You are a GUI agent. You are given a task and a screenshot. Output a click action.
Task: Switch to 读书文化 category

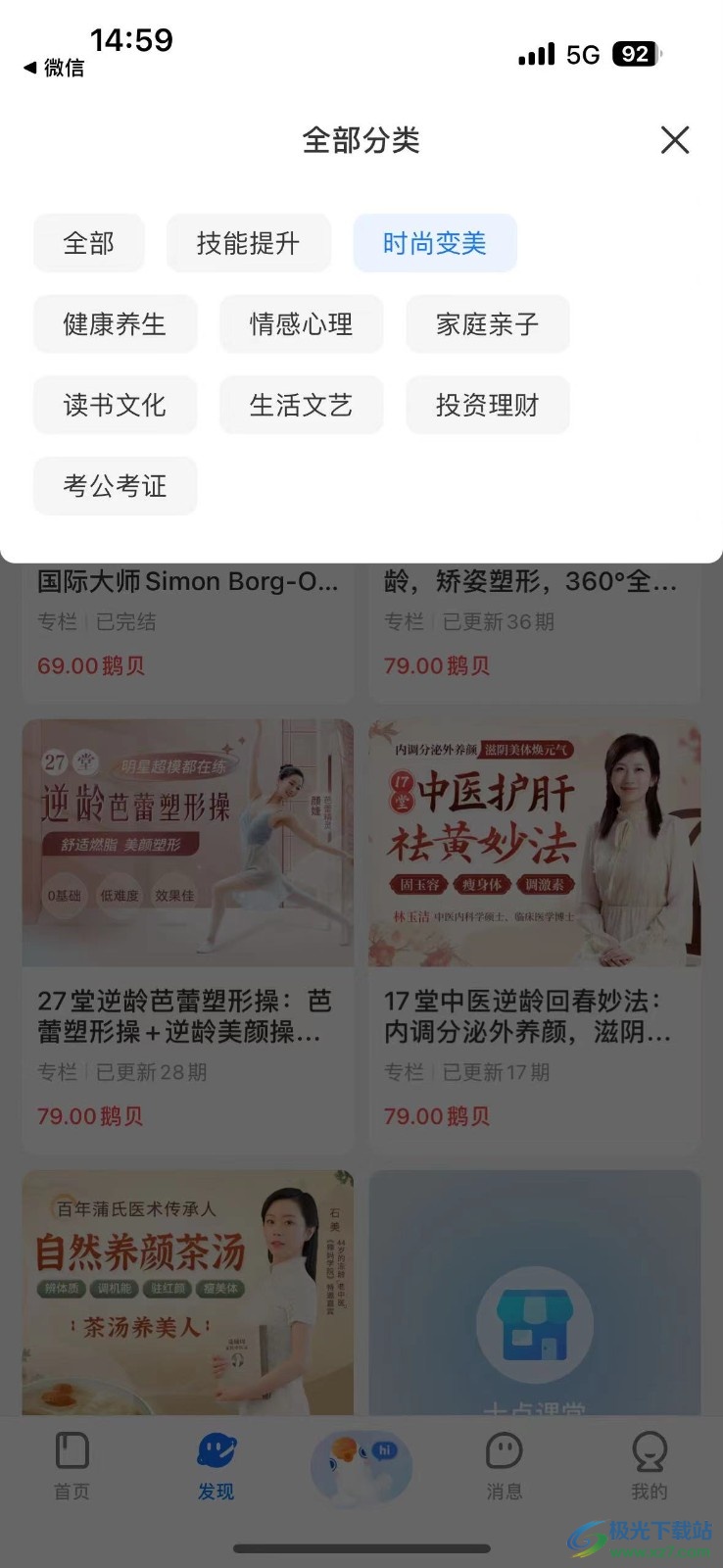[115, 405]
